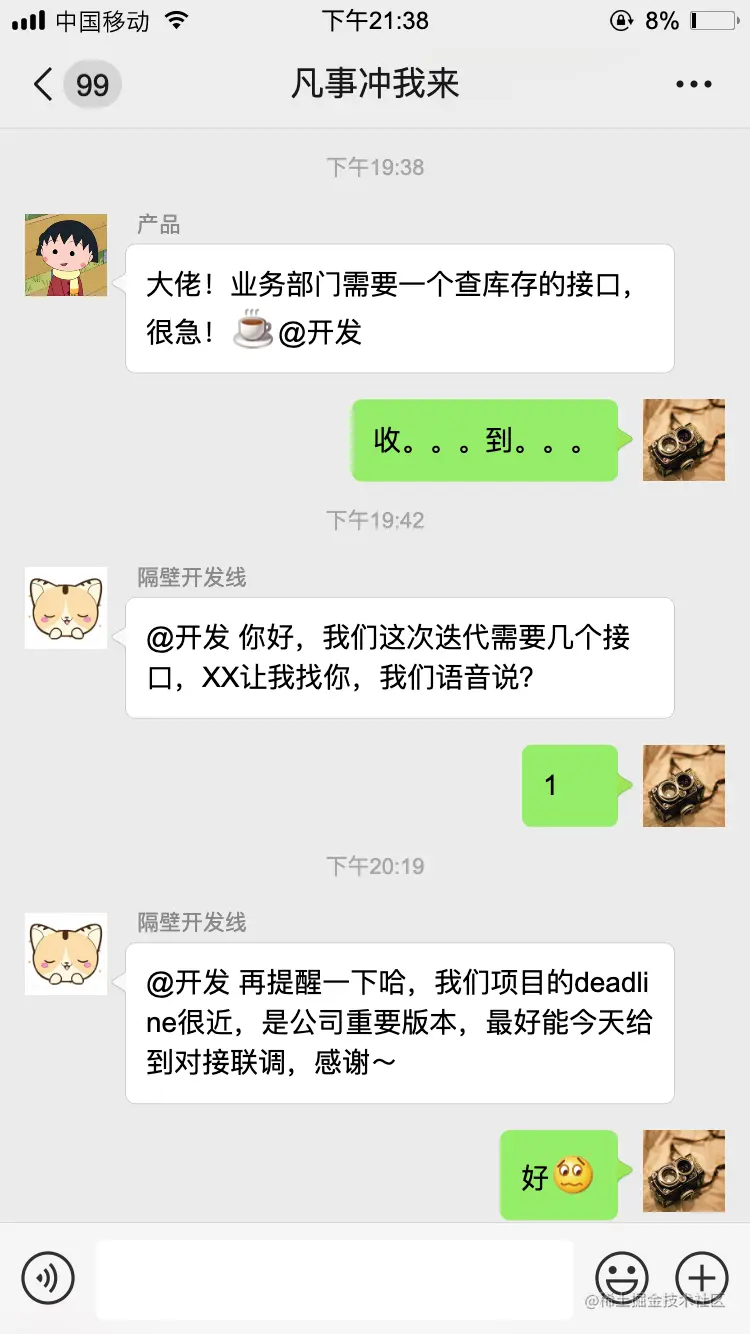Tap the message bubble with just '1'
Viewport: 750px width, 1334px height.
pos(570,787)
